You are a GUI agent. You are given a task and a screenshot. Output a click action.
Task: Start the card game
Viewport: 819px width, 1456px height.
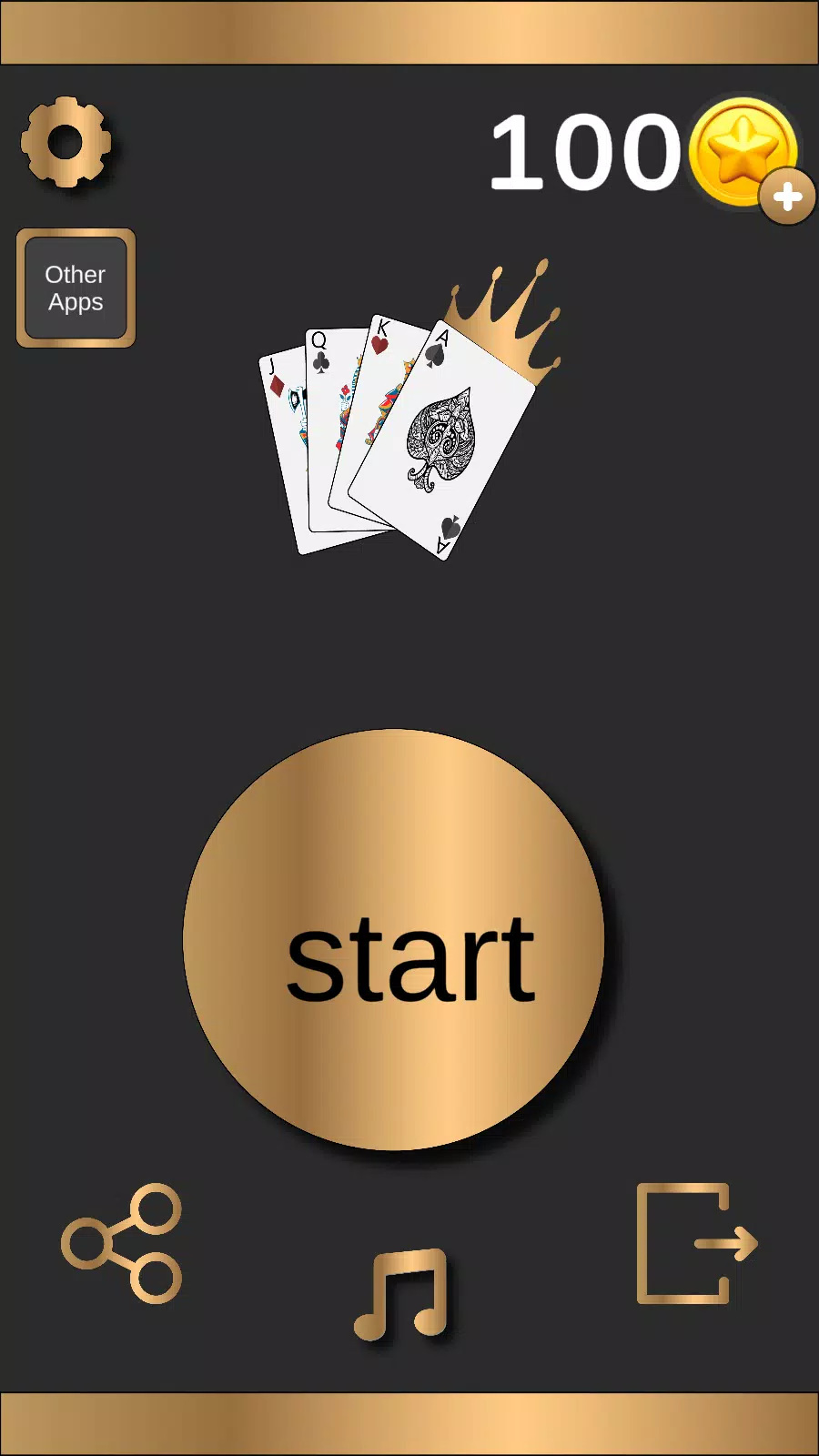click(393, 939)
